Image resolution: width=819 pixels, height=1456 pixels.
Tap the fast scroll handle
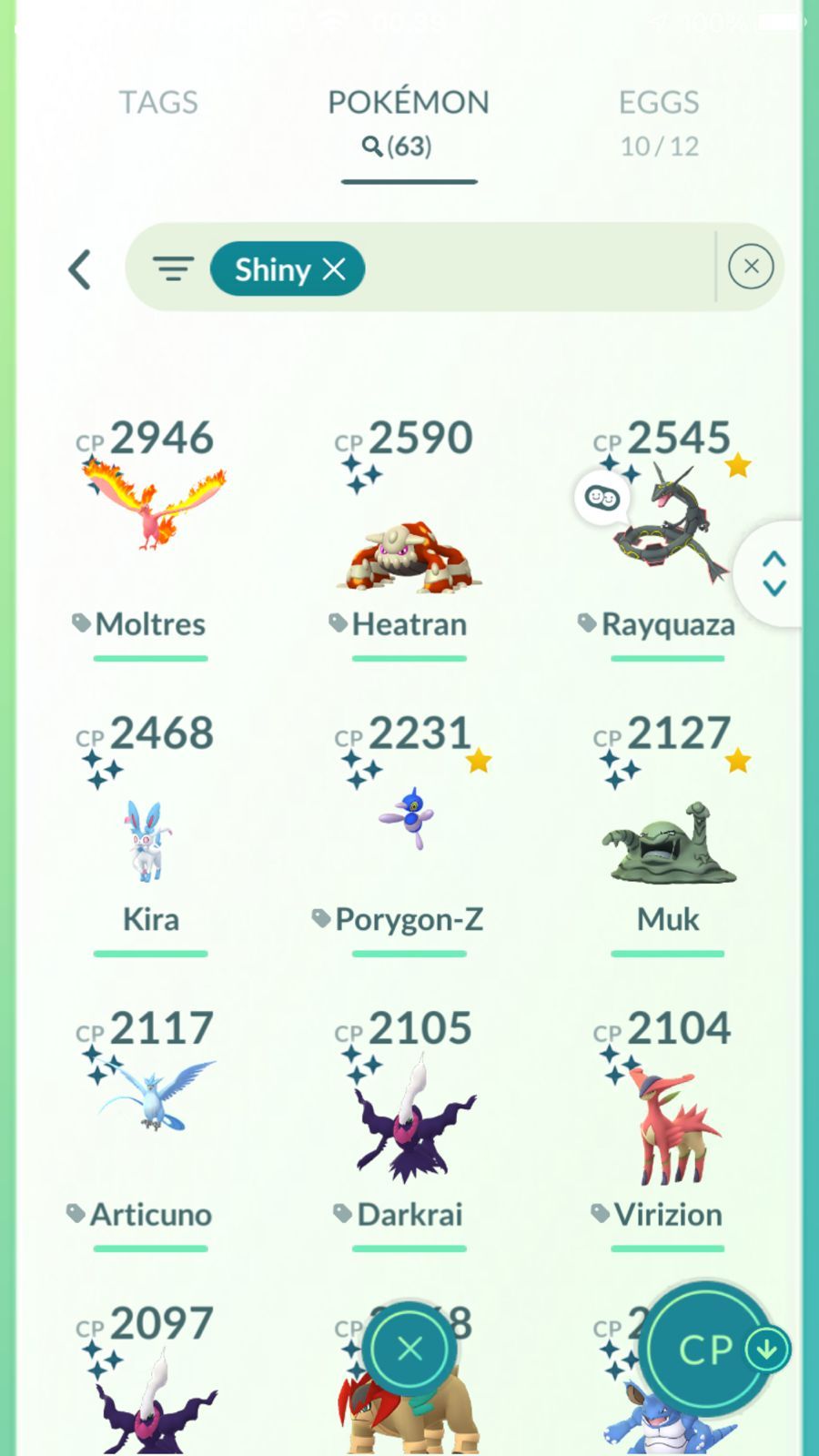coord(773,573)
